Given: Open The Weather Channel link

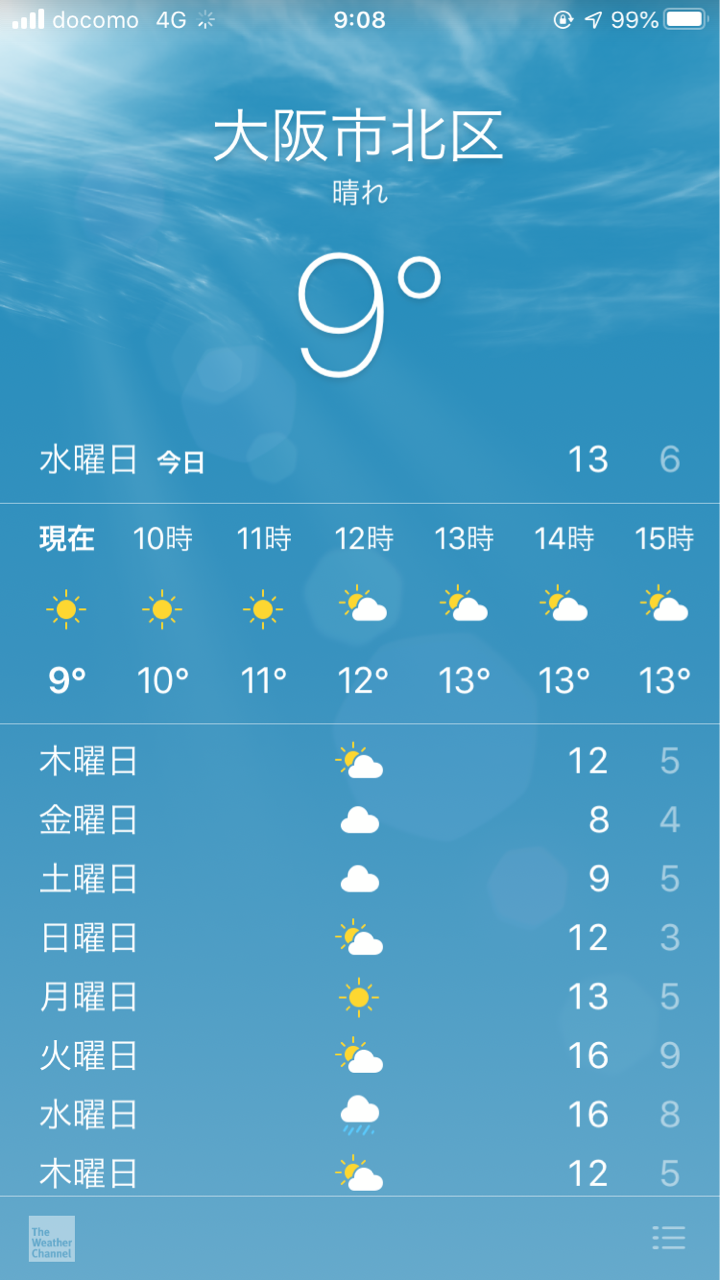Looking at the screenshot, I should [x=52, y=1238].
